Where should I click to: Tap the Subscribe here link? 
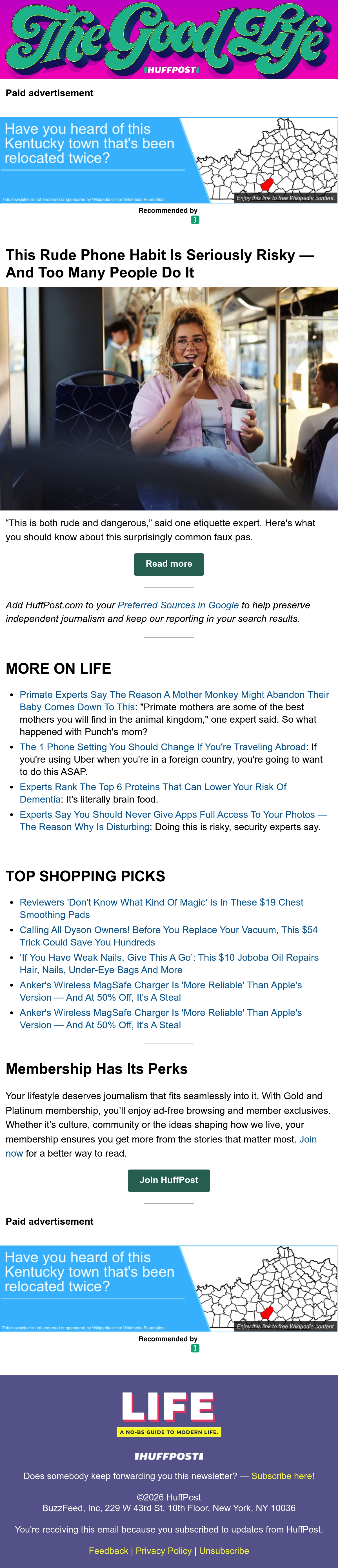pyautogui.click(x=283, y=1475)
